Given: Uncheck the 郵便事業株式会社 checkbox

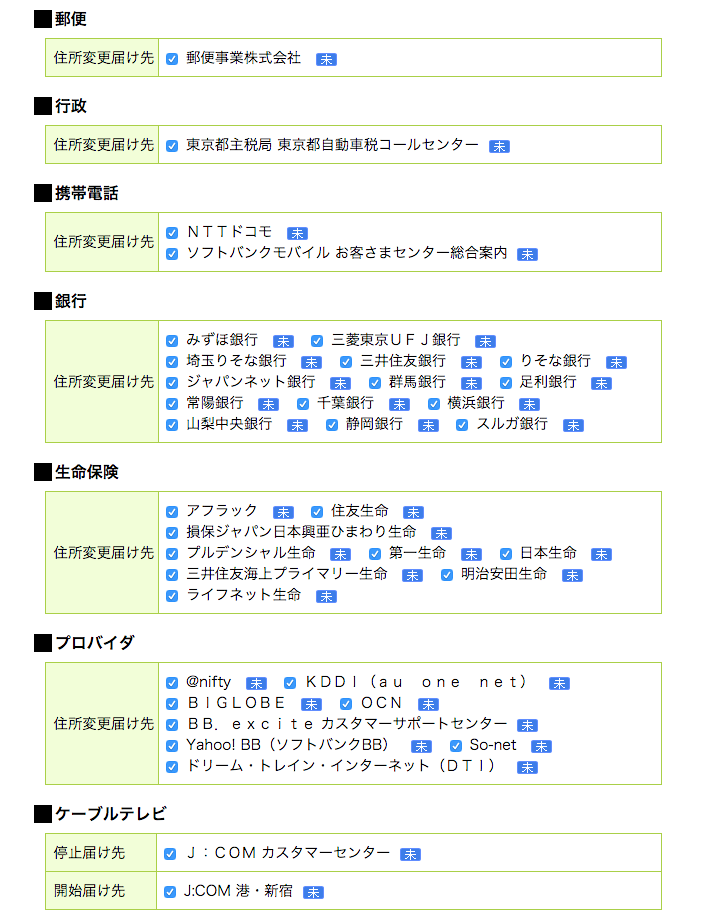Looking at the screenshot, I should pyautogui.click(x=172, y=59).
